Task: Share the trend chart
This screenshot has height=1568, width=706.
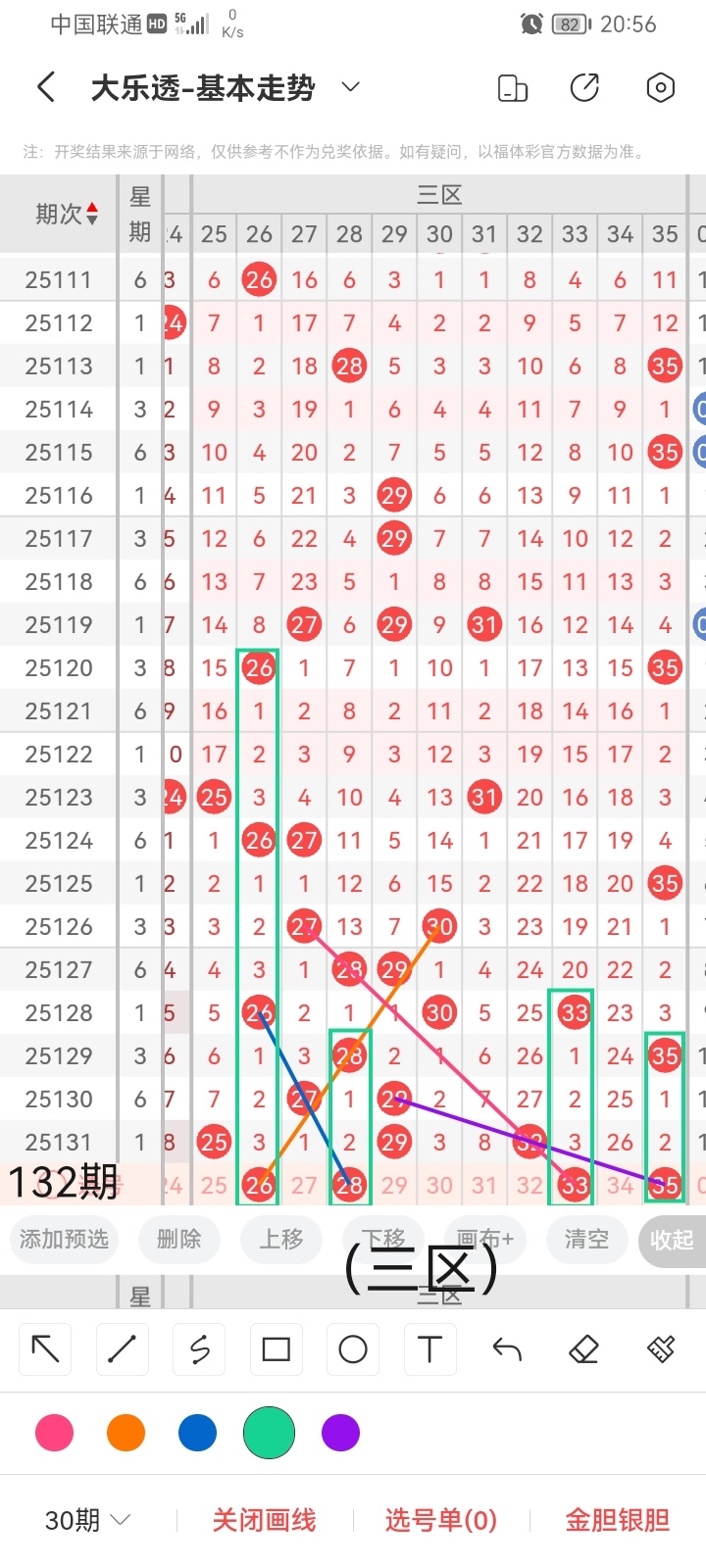Action: pyautogui.click(x=584, y=88)
